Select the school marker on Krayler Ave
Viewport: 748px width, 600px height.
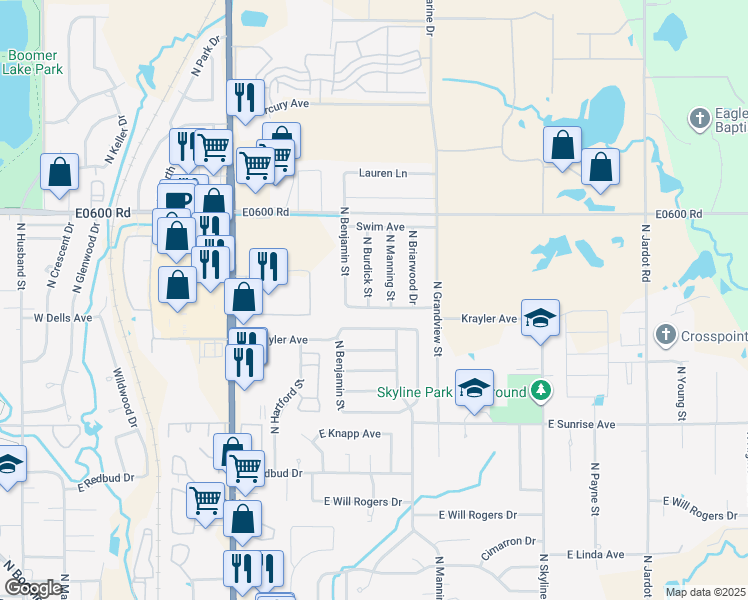[x=540, y=321]
